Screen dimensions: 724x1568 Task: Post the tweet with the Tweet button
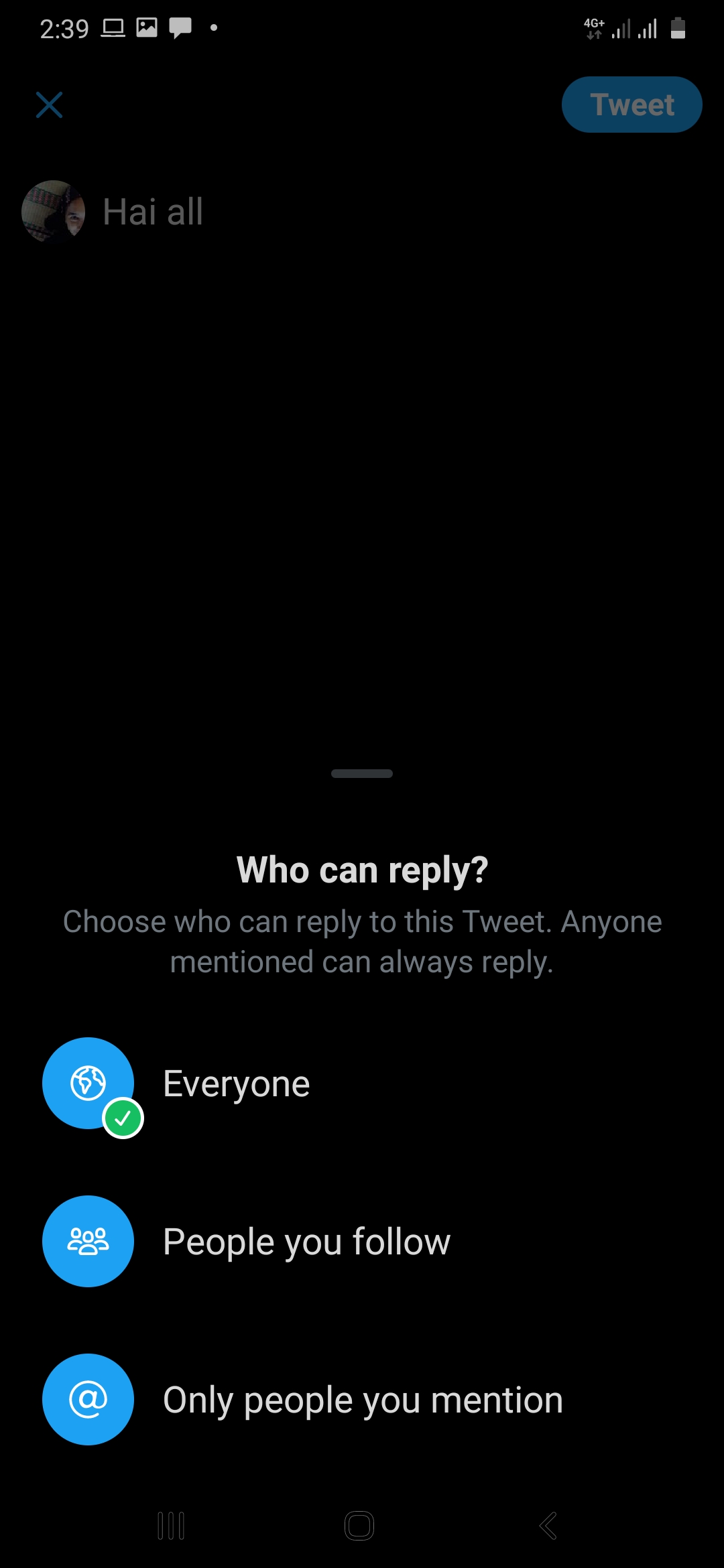631,105
